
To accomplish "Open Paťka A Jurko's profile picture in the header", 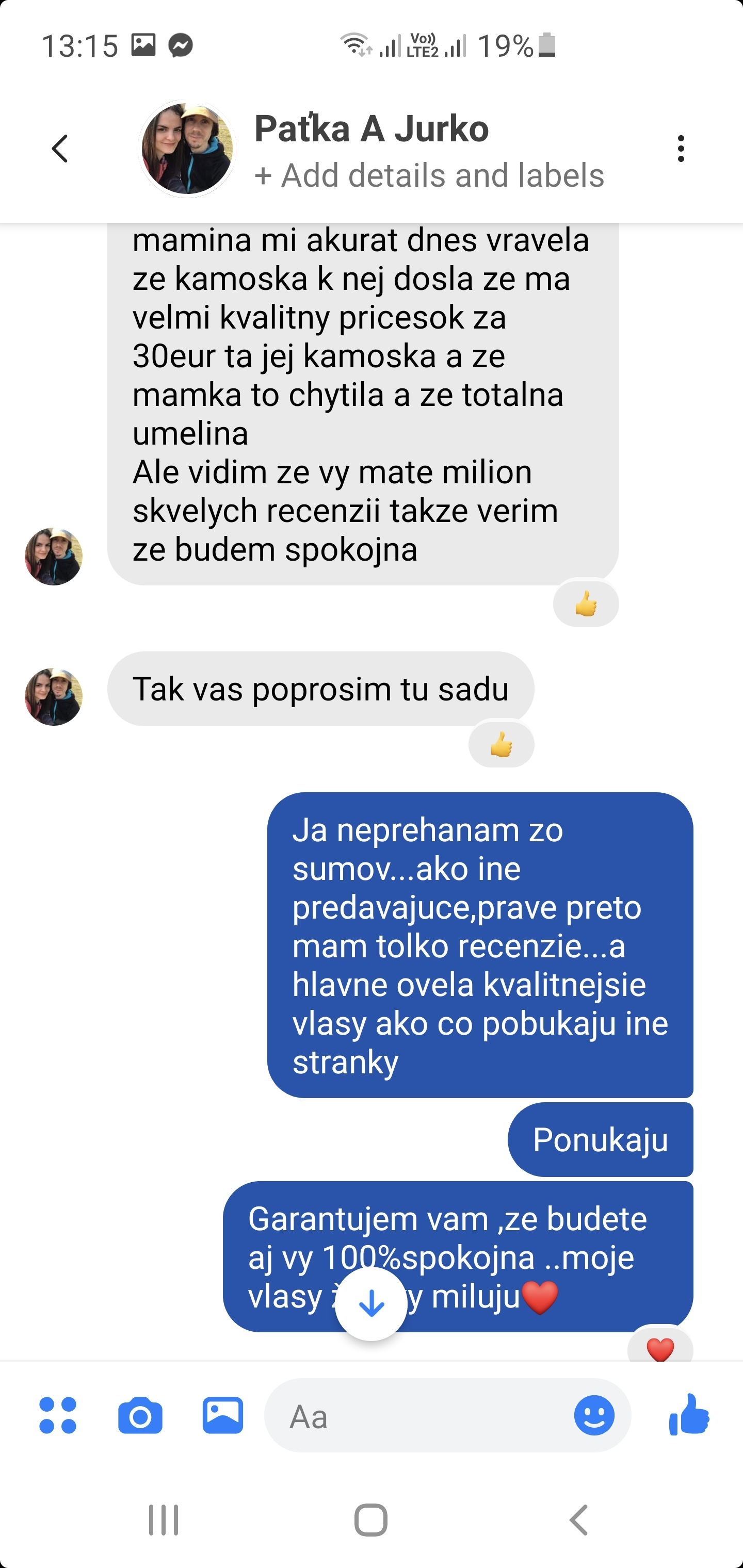I will pos(187,149).
